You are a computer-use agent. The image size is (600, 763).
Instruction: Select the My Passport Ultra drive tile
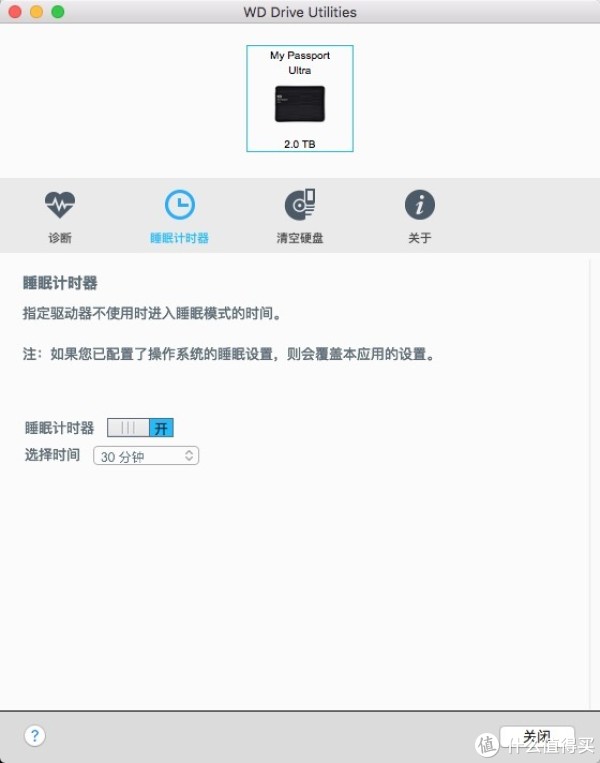click(300, 98)
